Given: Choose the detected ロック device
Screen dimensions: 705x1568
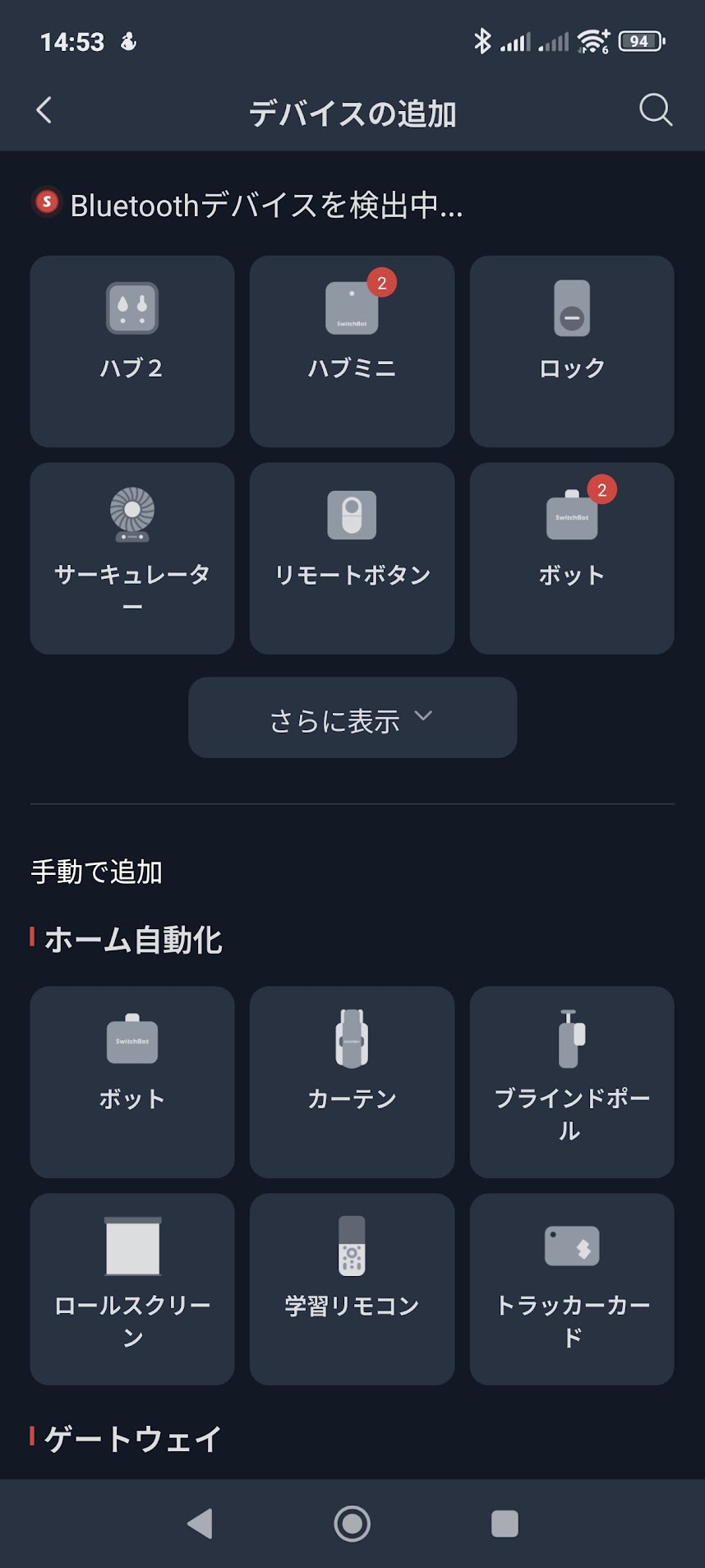Looking at the screenshot, I should point(572,351).
